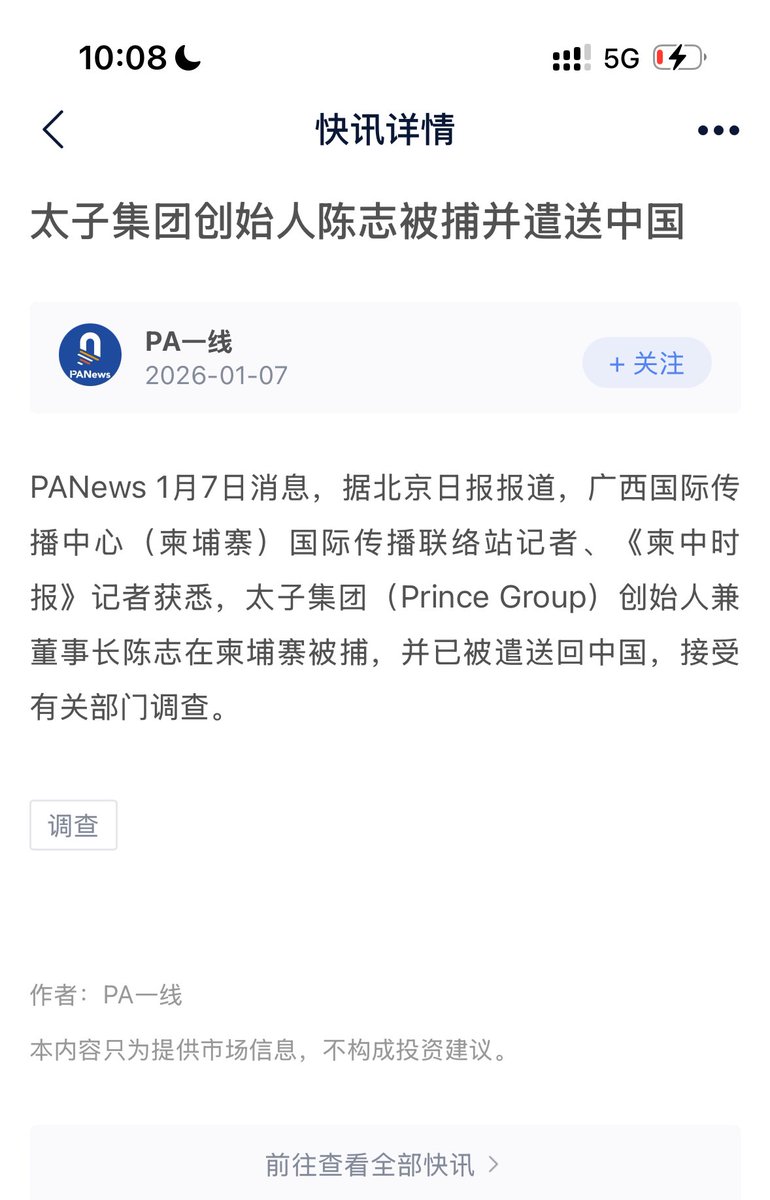Open the three-dot overflow menu

[718, 131]
